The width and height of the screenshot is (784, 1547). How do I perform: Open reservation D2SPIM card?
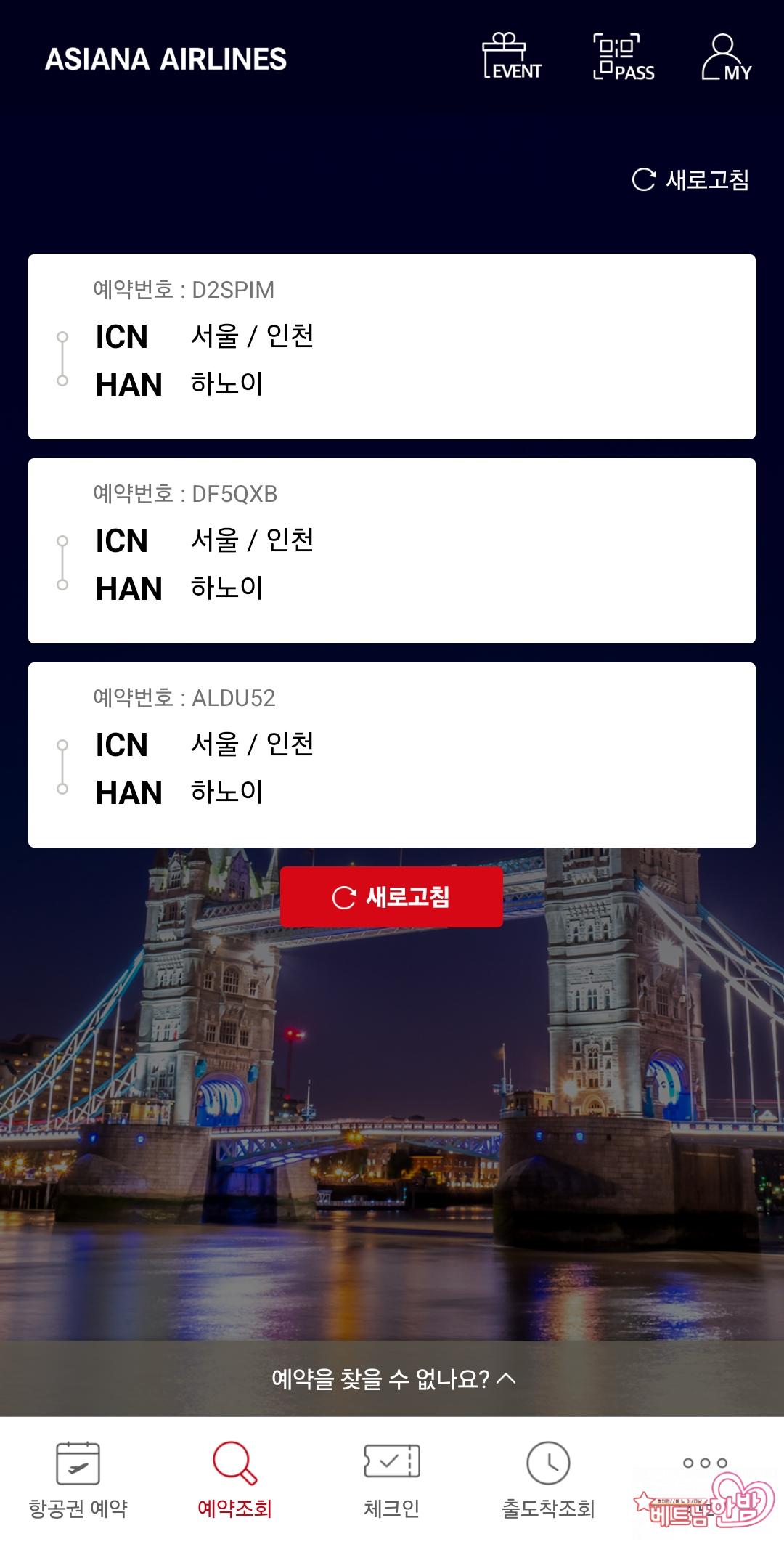(x=392, y=346)
